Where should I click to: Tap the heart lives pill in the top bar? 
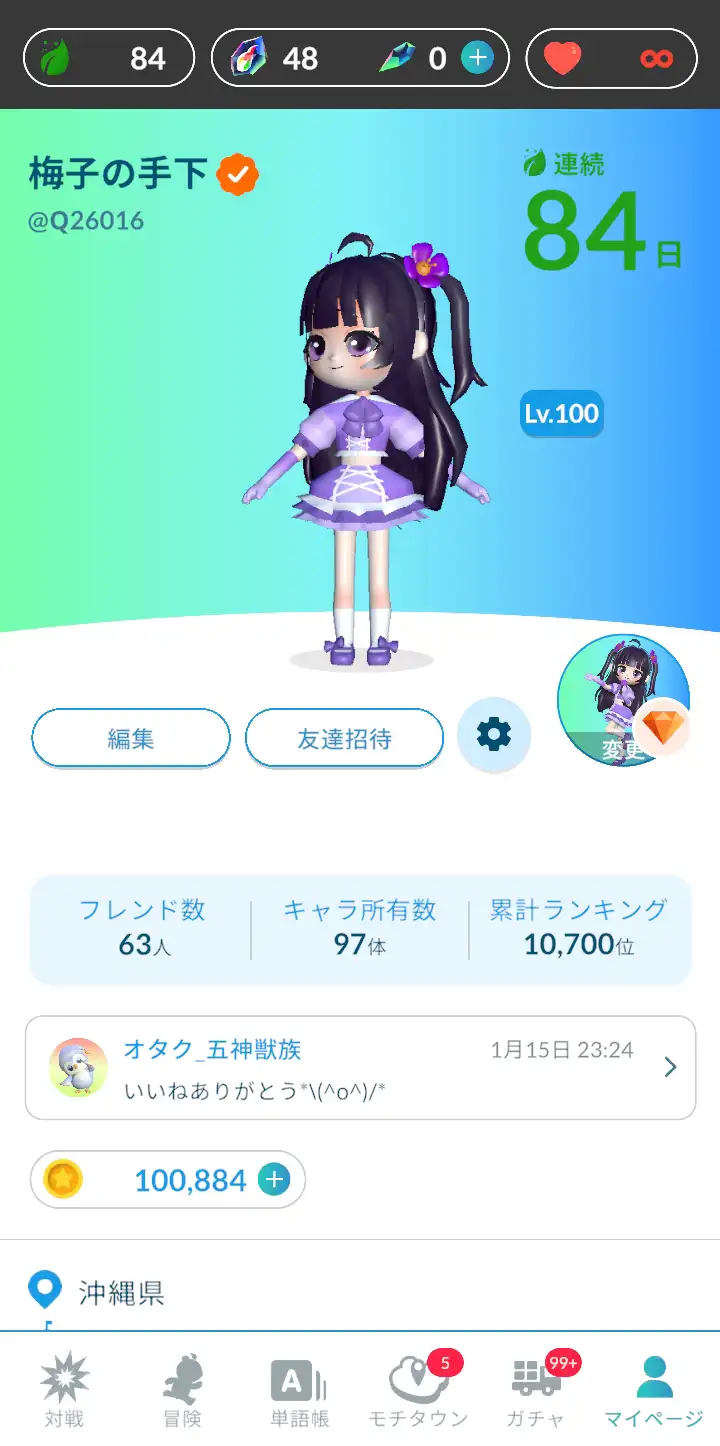(610, 59)
